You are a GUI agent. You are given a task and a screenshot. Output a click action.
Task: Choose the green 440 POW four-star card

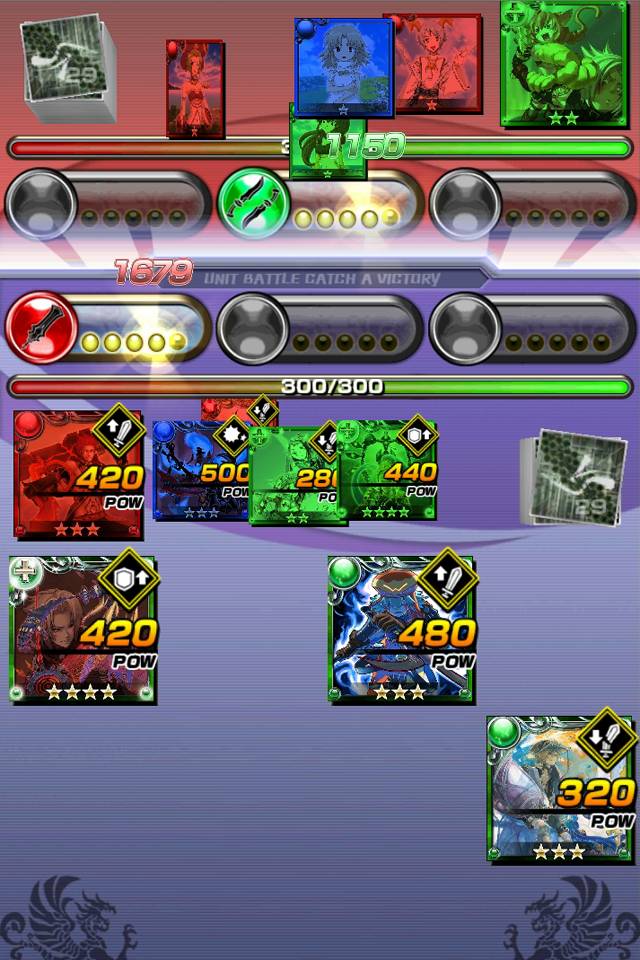[x=387, y=470]
